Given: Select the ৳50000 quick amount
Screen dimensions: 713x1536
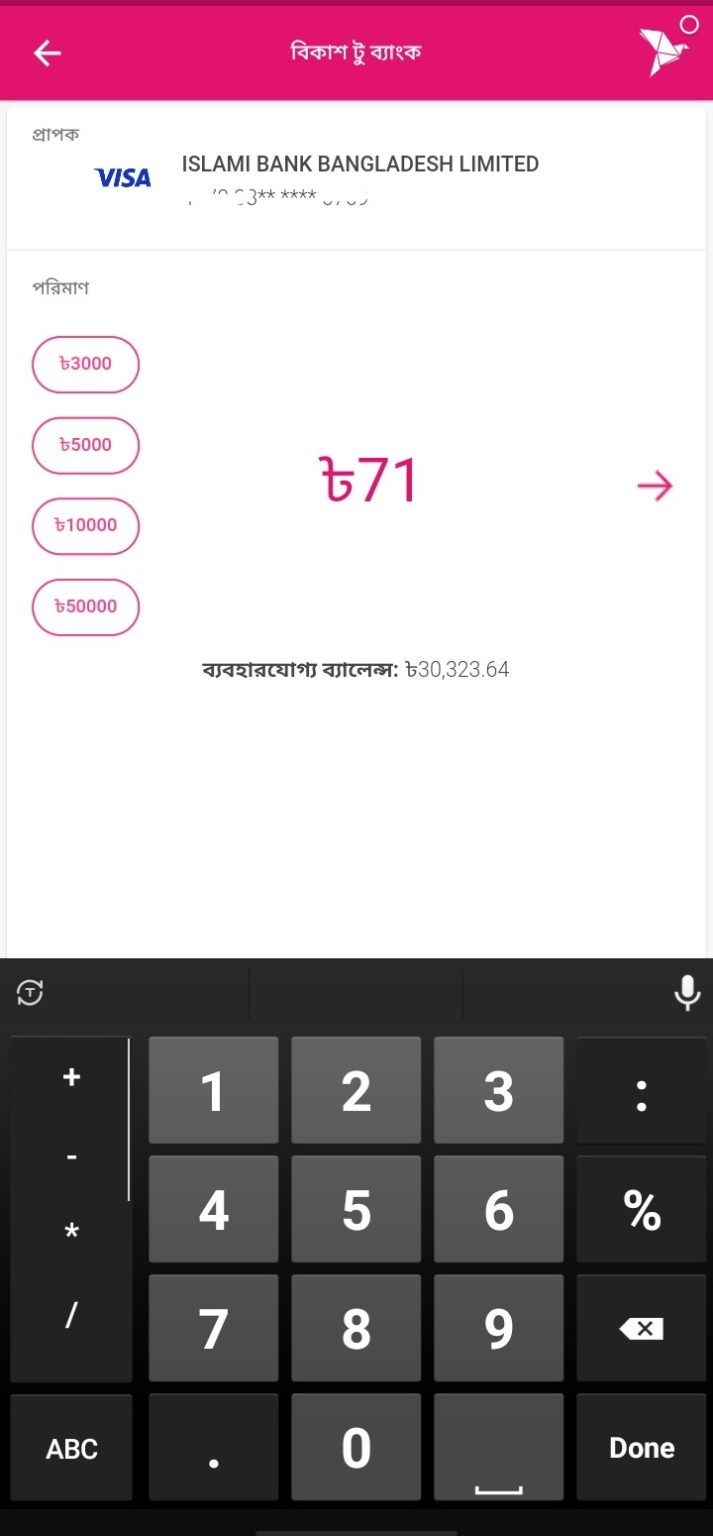Looking at the screenshot, I should click(86, 607).
